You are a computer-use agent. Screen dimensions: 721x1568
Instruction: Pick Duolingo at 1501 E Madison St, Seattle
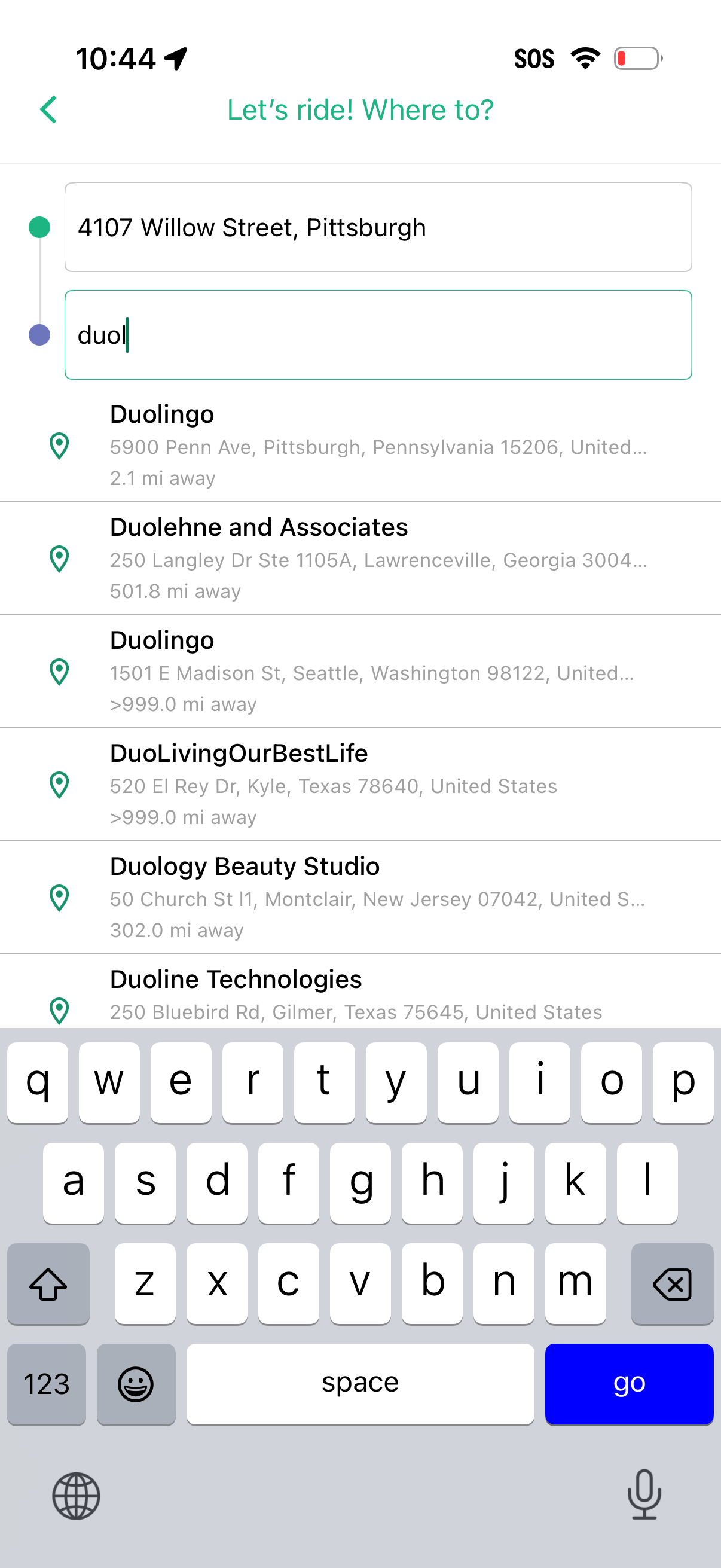pyautogui.click(x=377, y=672)
